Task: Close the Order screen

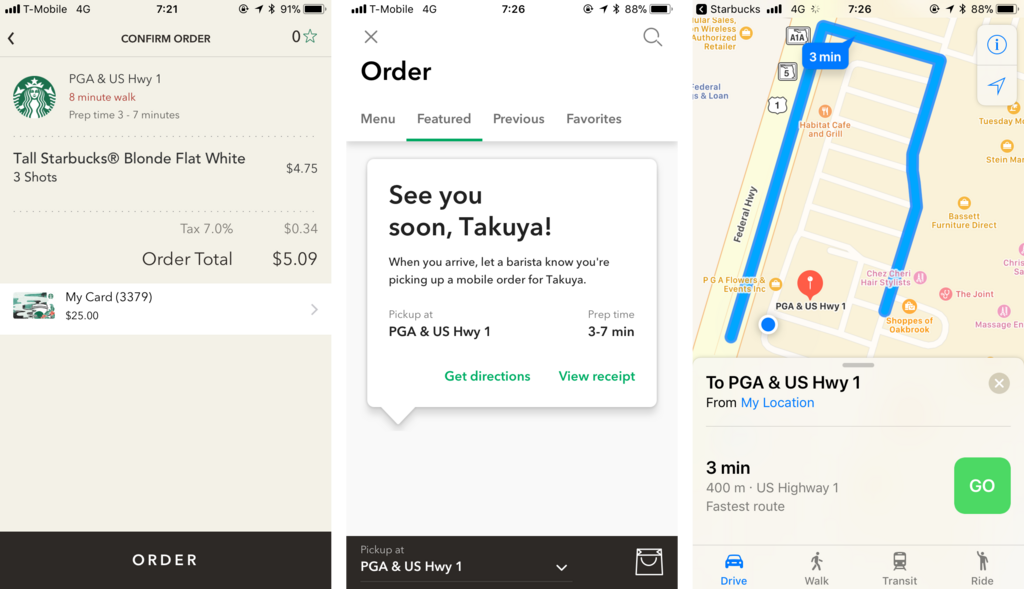Action: point(371,37)
